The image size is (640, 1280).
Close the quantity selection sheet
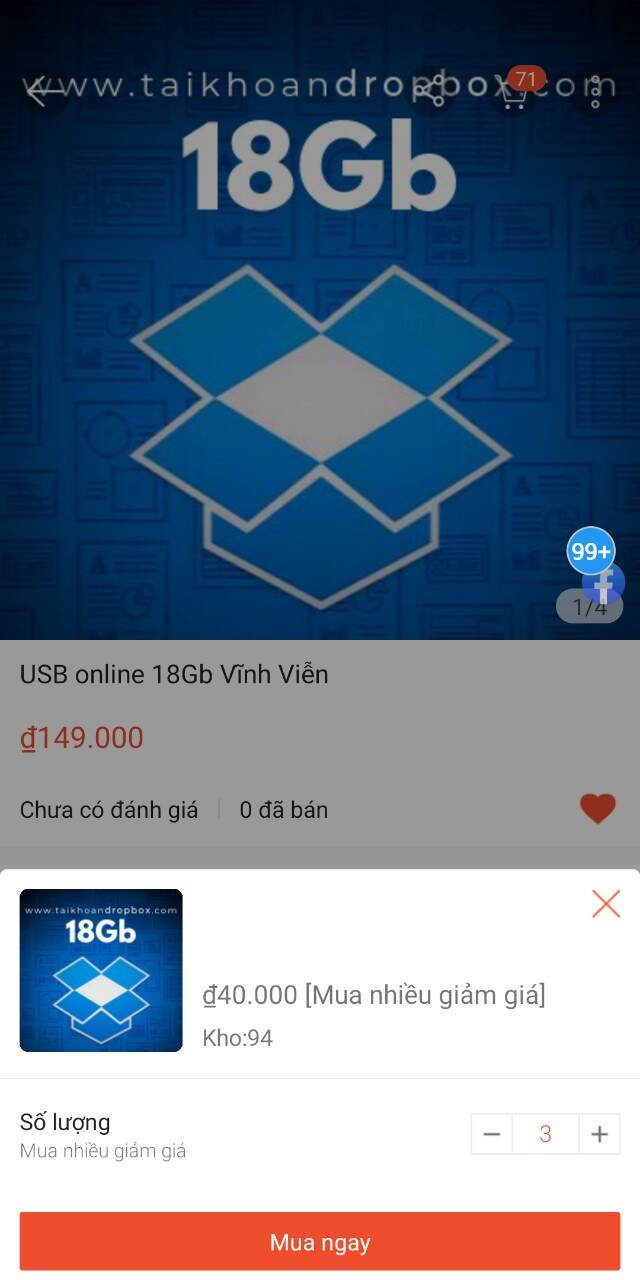(x=606, y=904)
